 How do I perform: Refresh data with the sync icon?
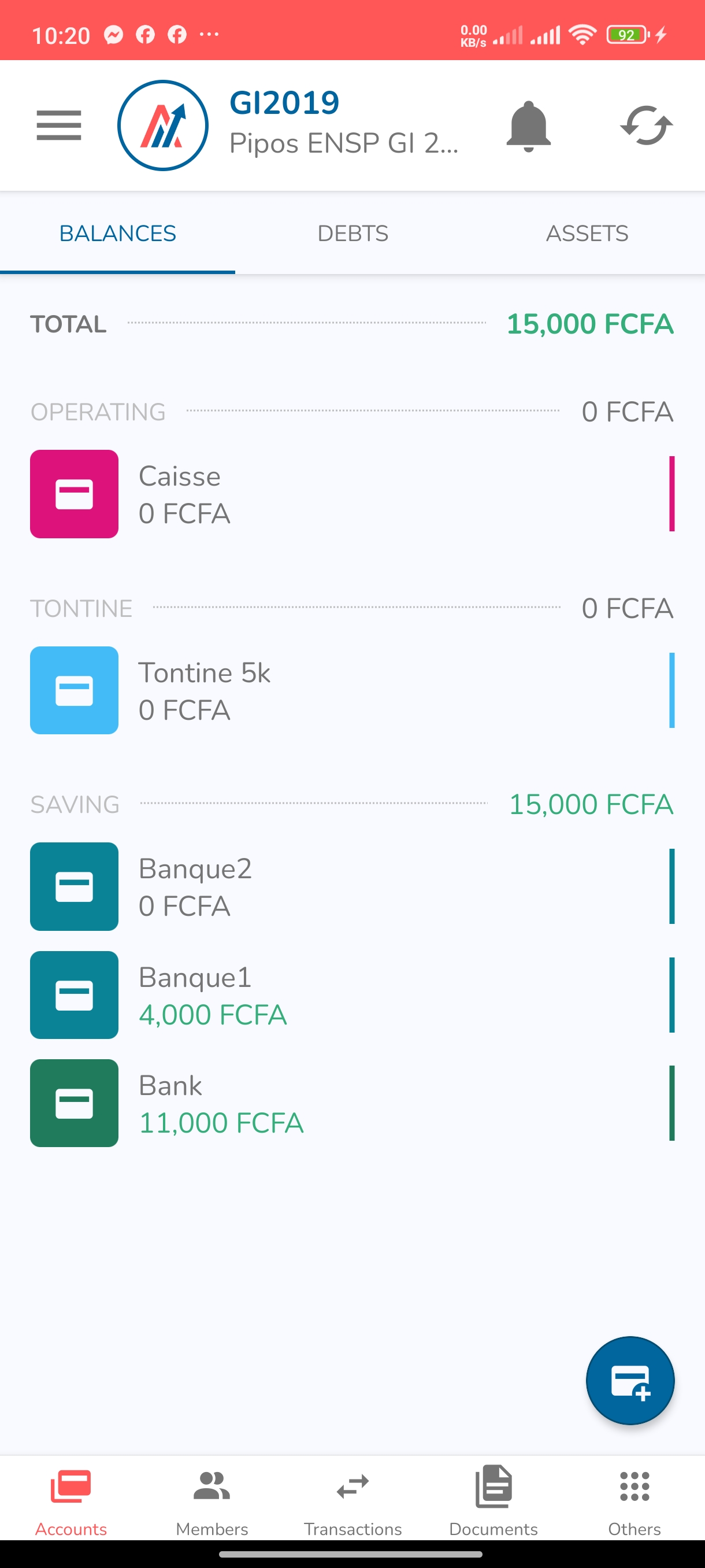[647, 125]
